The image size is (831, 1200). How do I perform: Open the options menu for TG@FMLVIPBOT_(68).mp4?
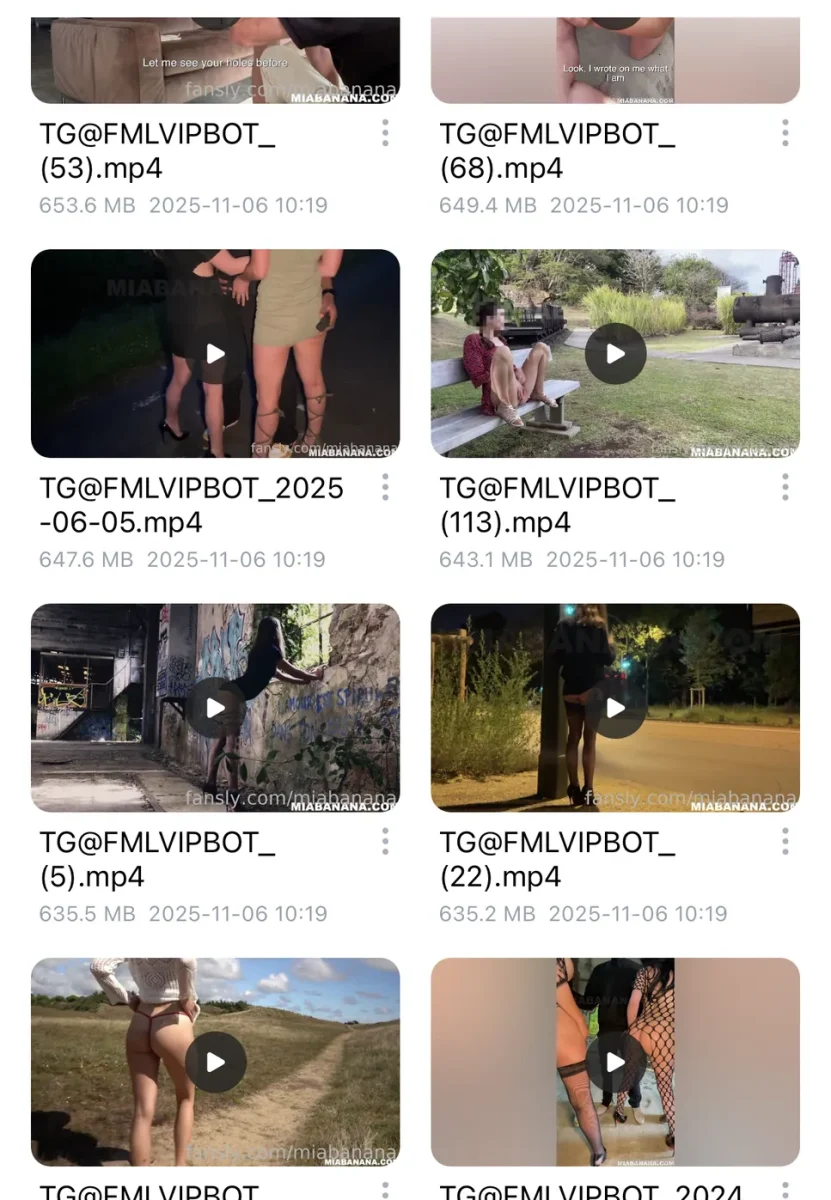(x=785, y=133)
